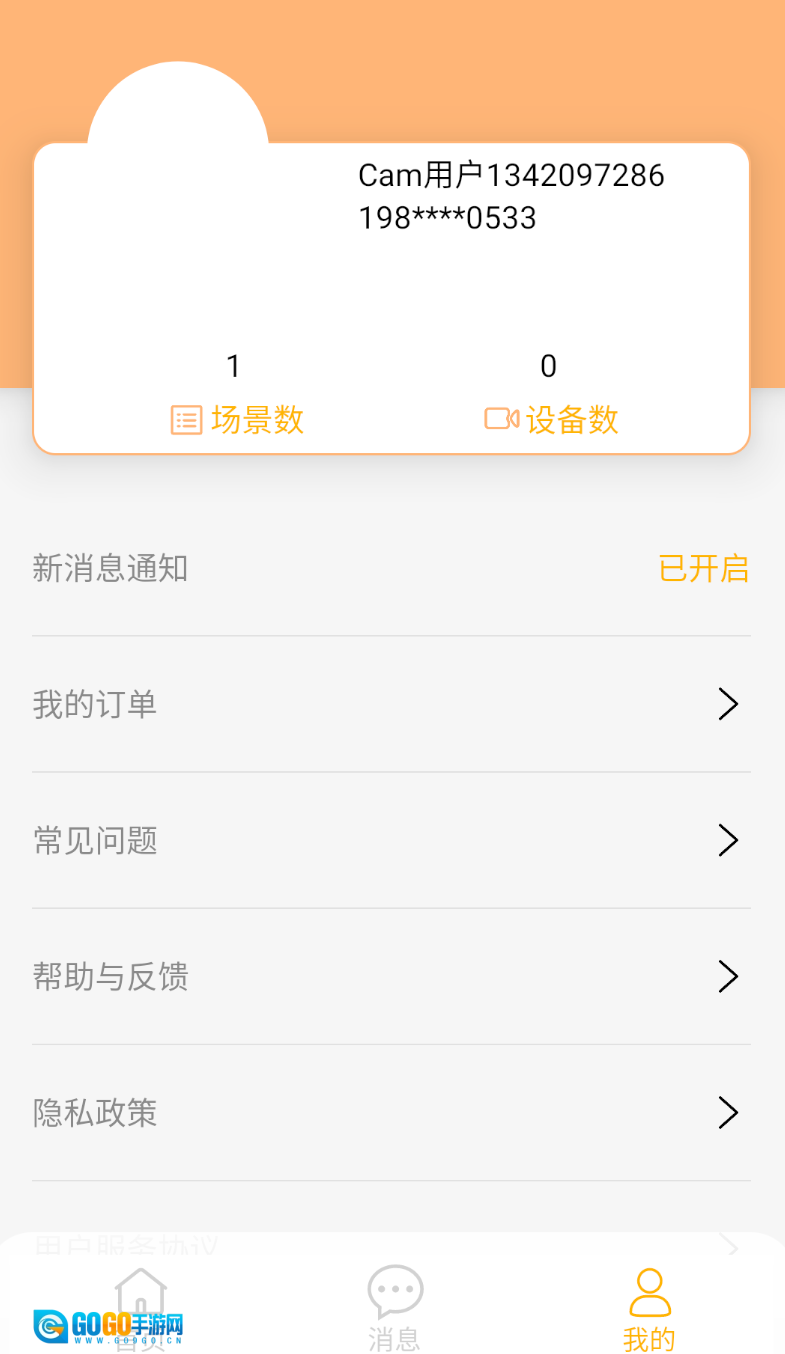Switch to the 消息 messages tab
Image resolution: width=785 pixels, height=1354 pixels.
pos(395,1307)
